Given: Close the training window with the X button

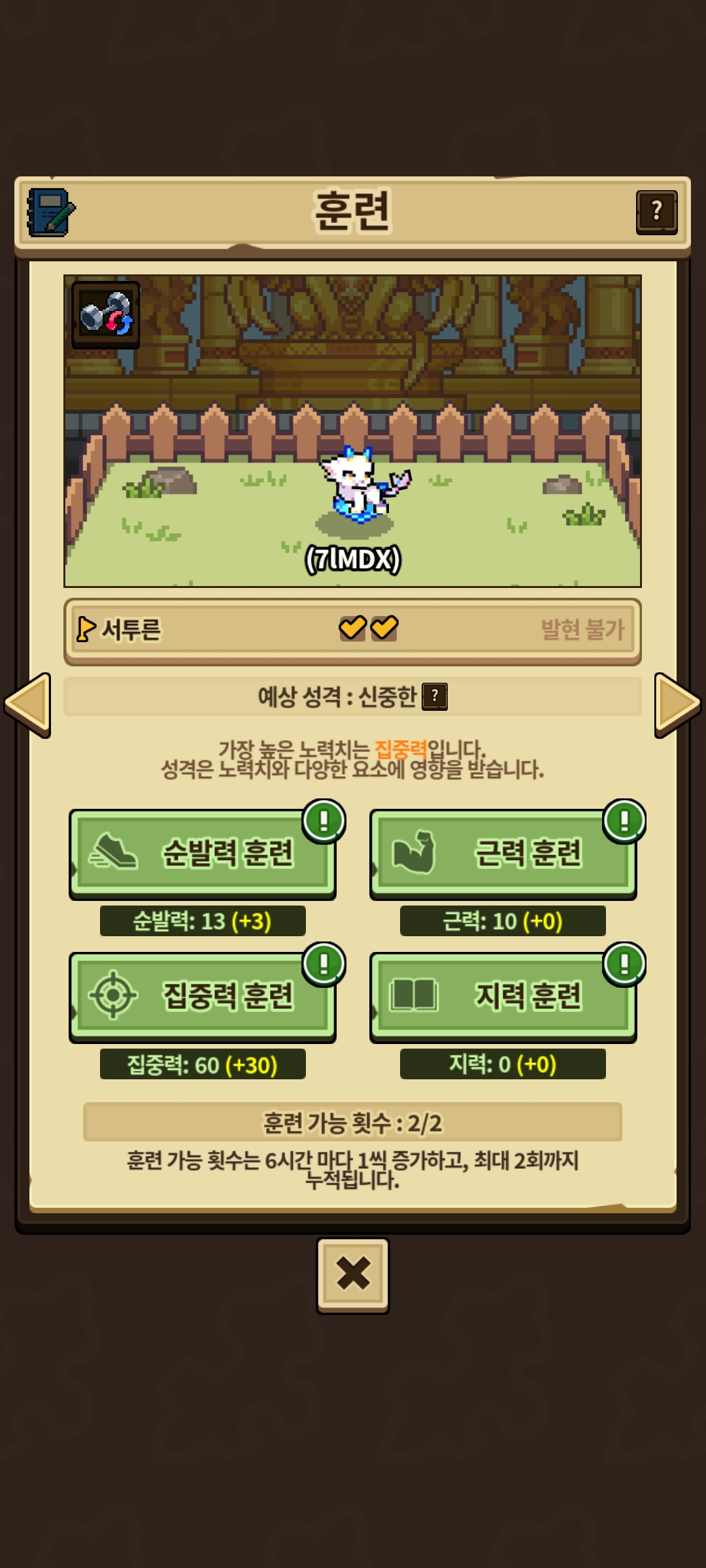Looking at the screenshot, I should pyautogui.click(x=353, y=1275).
